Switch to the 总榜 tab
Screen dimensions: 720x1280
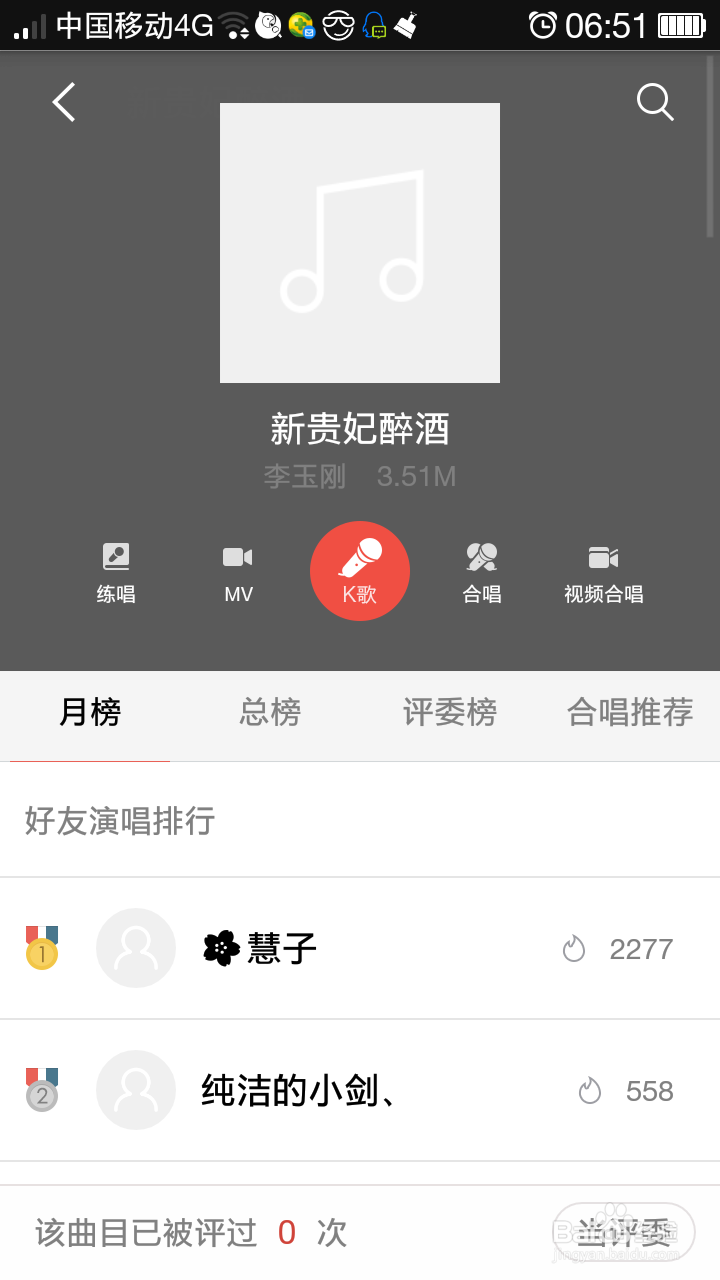[x=270, y=712]
